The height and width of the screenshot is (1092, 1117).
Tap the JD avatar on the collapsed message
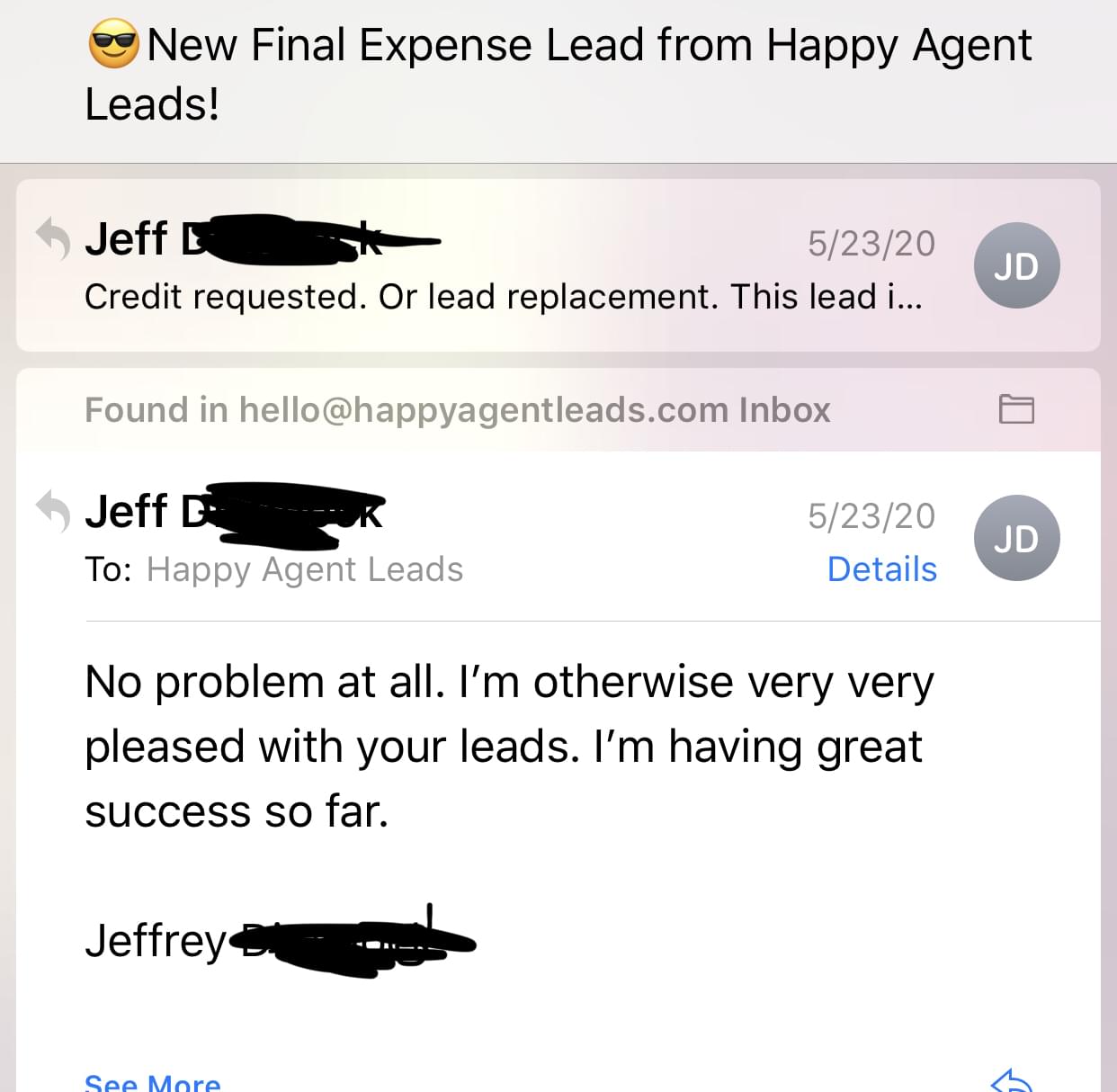[x=1016, y=265]
